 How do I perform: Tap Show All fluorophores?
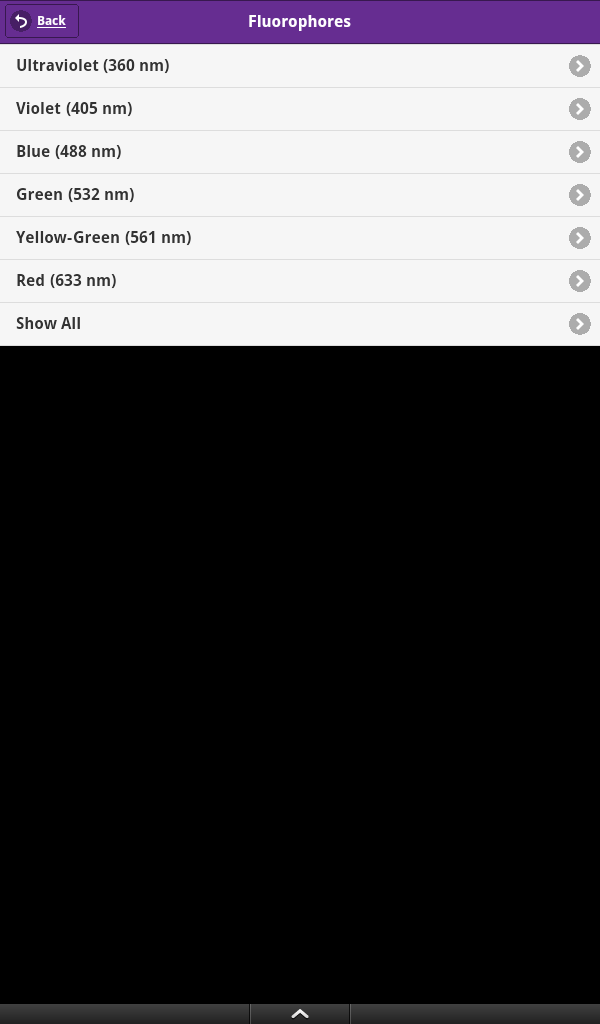[x=300, y=324]
